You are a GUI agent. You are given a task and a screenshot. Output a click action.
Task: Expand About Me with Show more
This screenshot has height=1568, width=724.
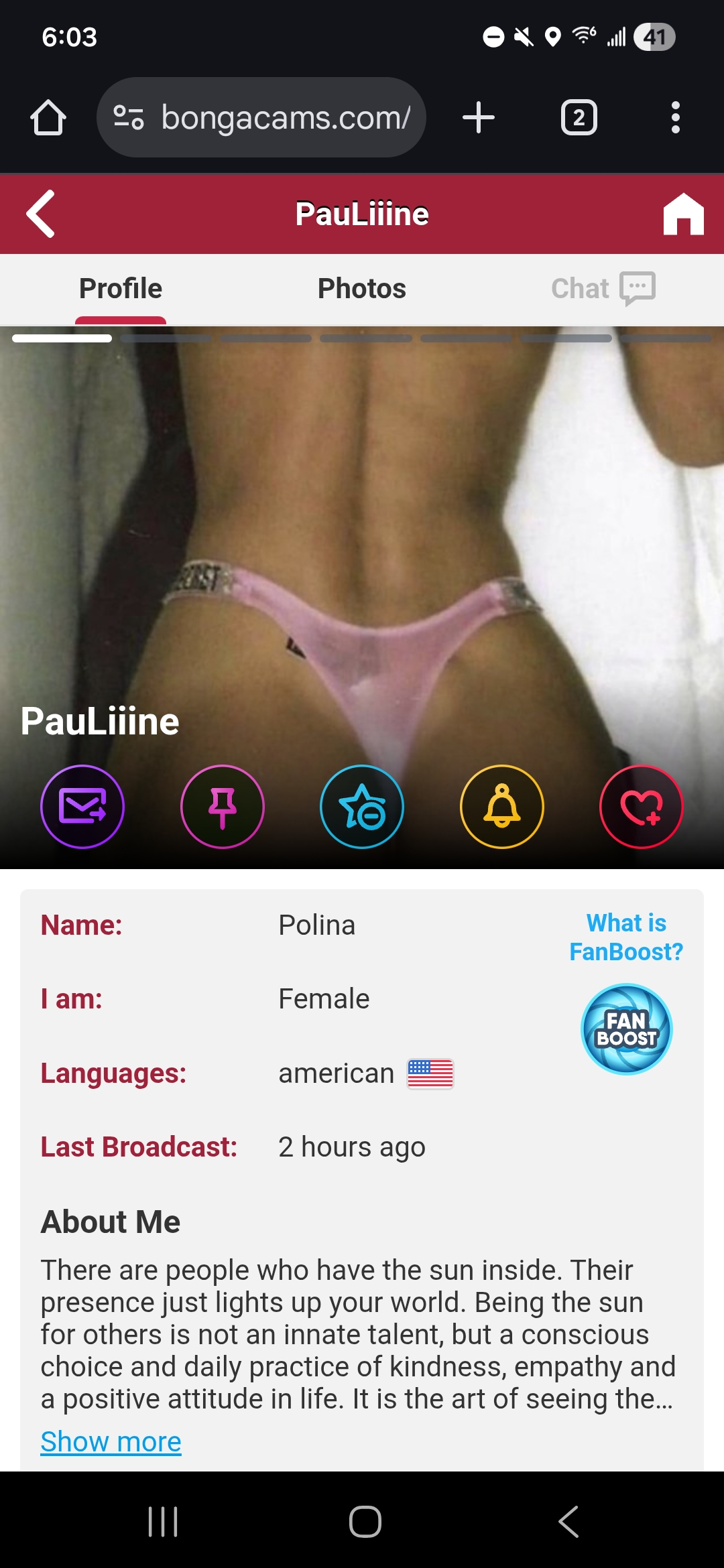pos(111,1441)
